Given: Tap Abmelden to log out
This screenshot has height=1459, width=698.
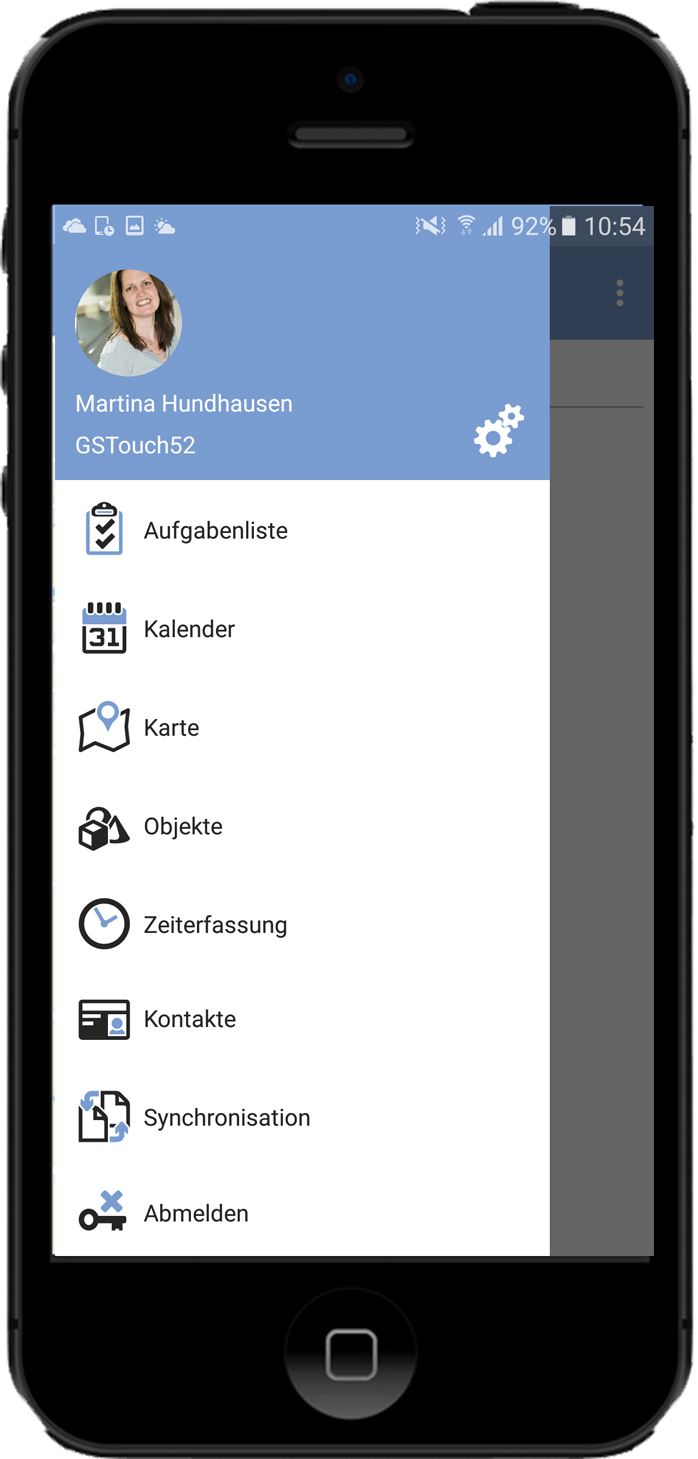Looking at the screenshot, I should 196,1214.
